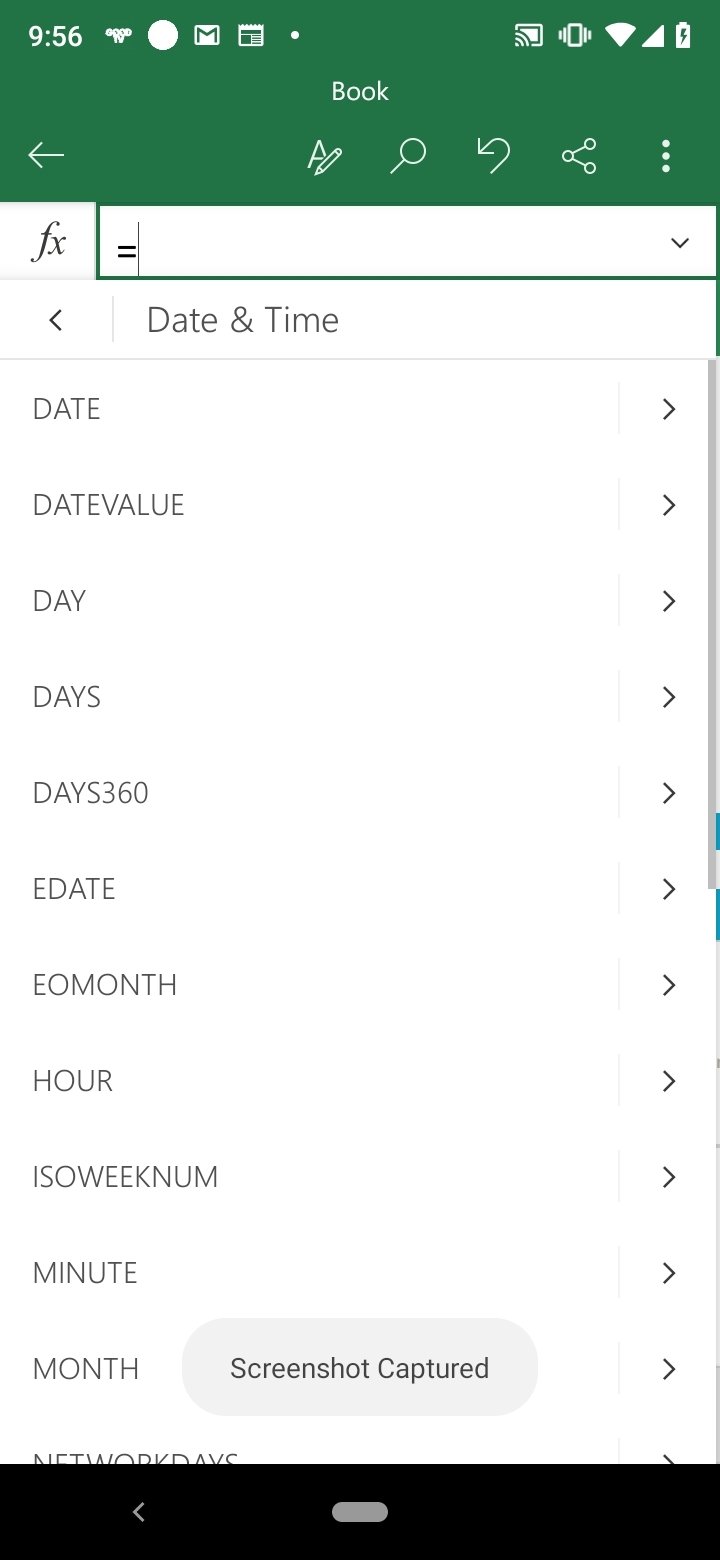Insert the MINUTE function
The height and width of the screenshot is (1560, 720).
[x=309, y=1273]
